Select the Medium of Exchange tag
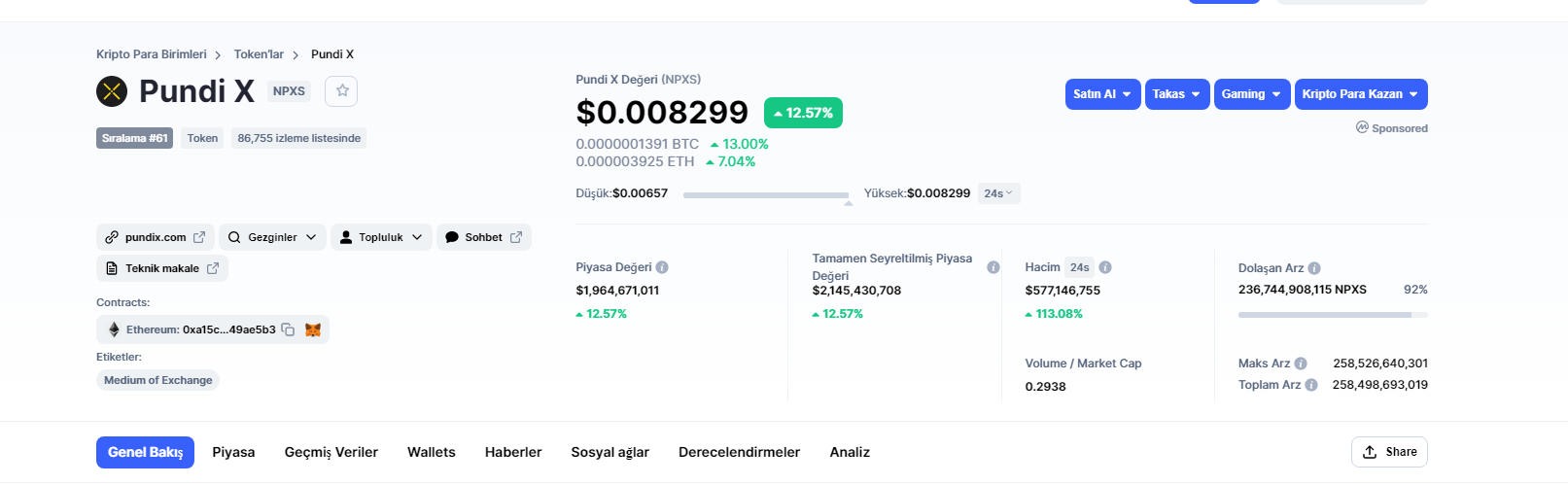 [157, 380]
